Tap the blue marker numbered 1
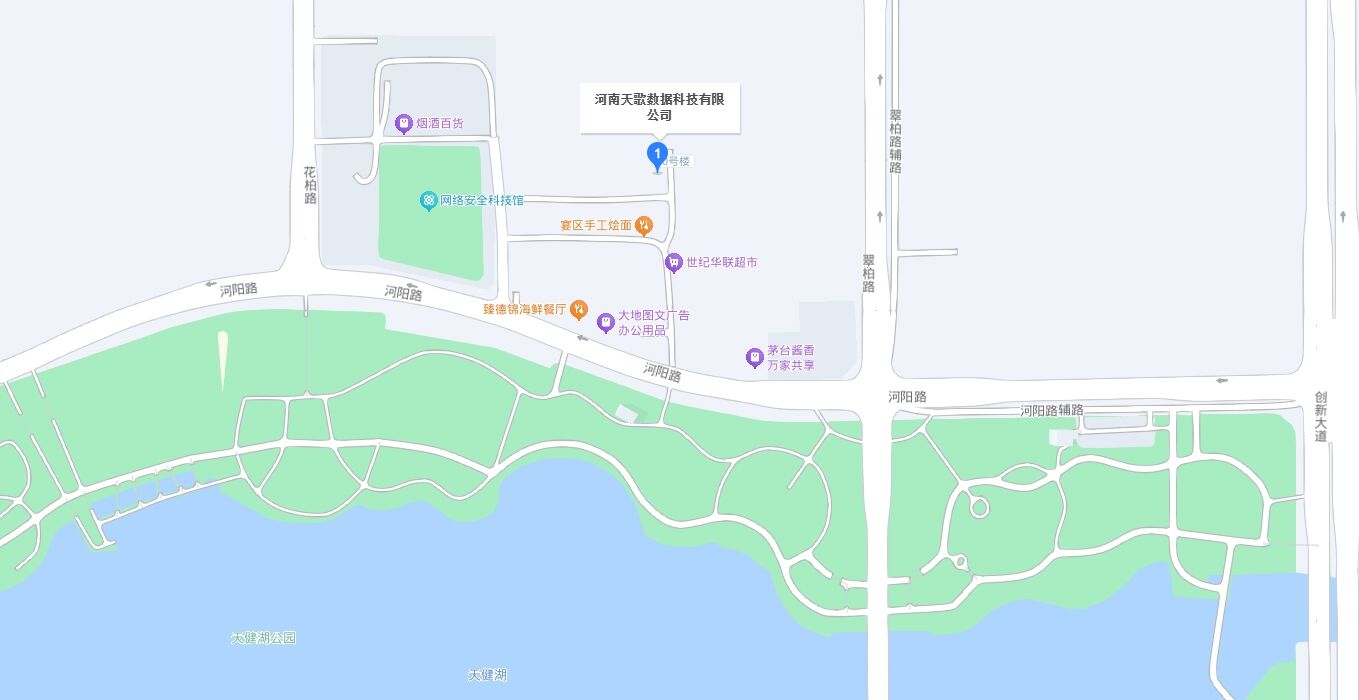 (x=657, y=155)
